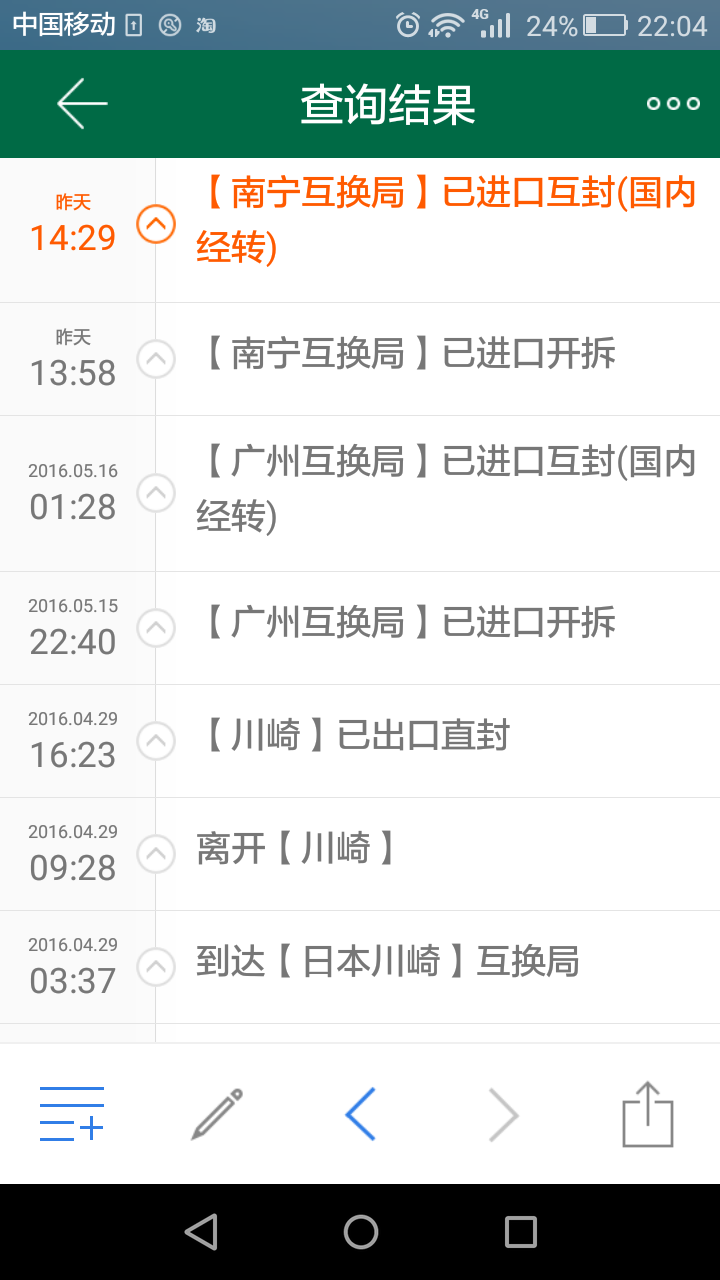Image resolution: width=720 pixels, height=1280 pixels.
Task: Go to the previous result with the left chevron
Action: [x=360, y=1114]
